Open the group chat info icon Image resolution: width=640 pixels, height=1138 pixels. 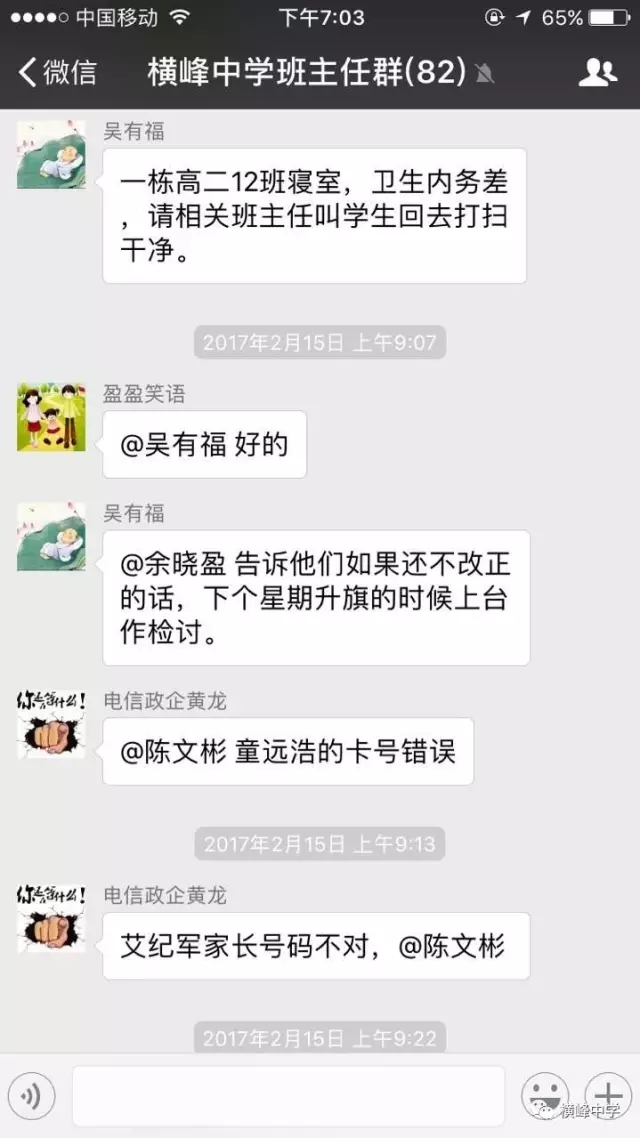(x=598, y=72)
